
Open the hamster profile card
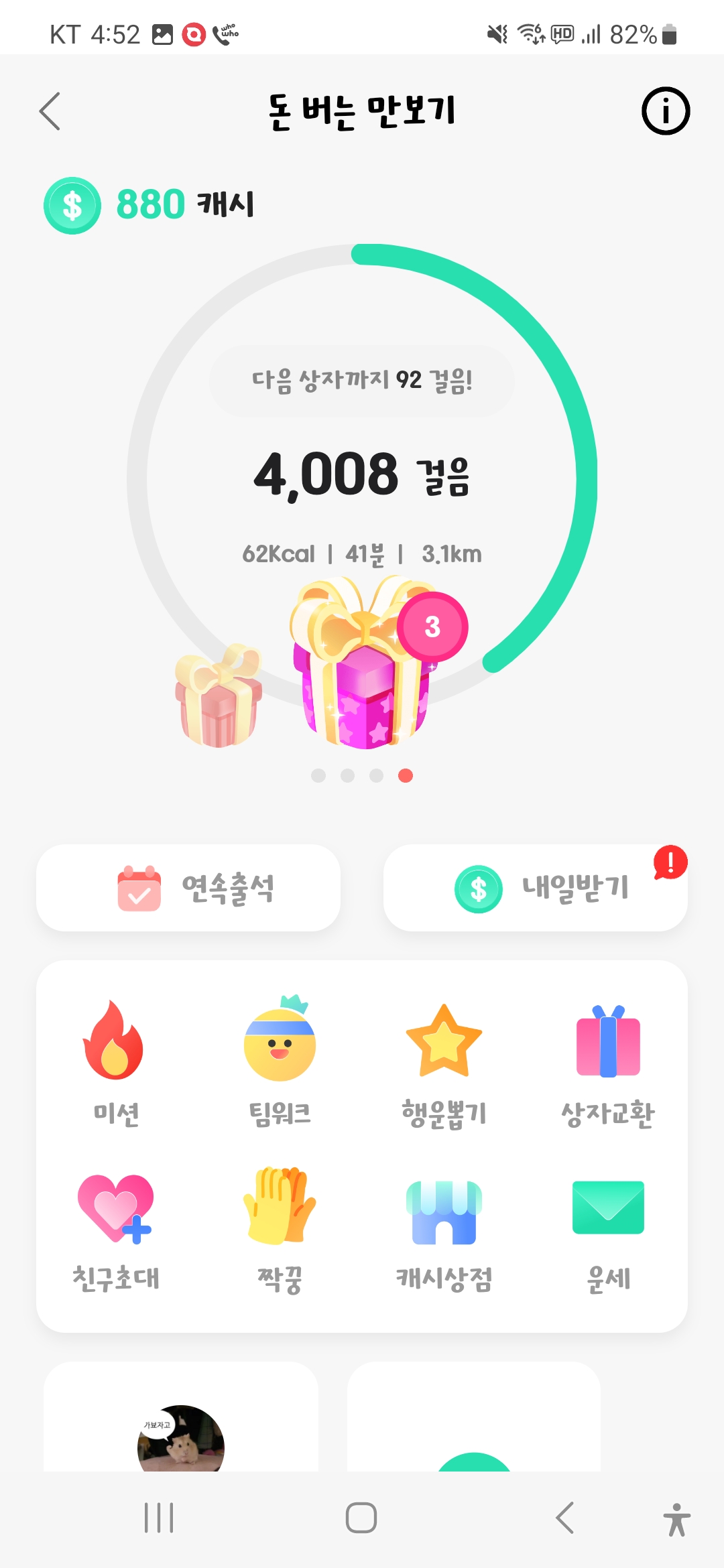pos(181,1417)
